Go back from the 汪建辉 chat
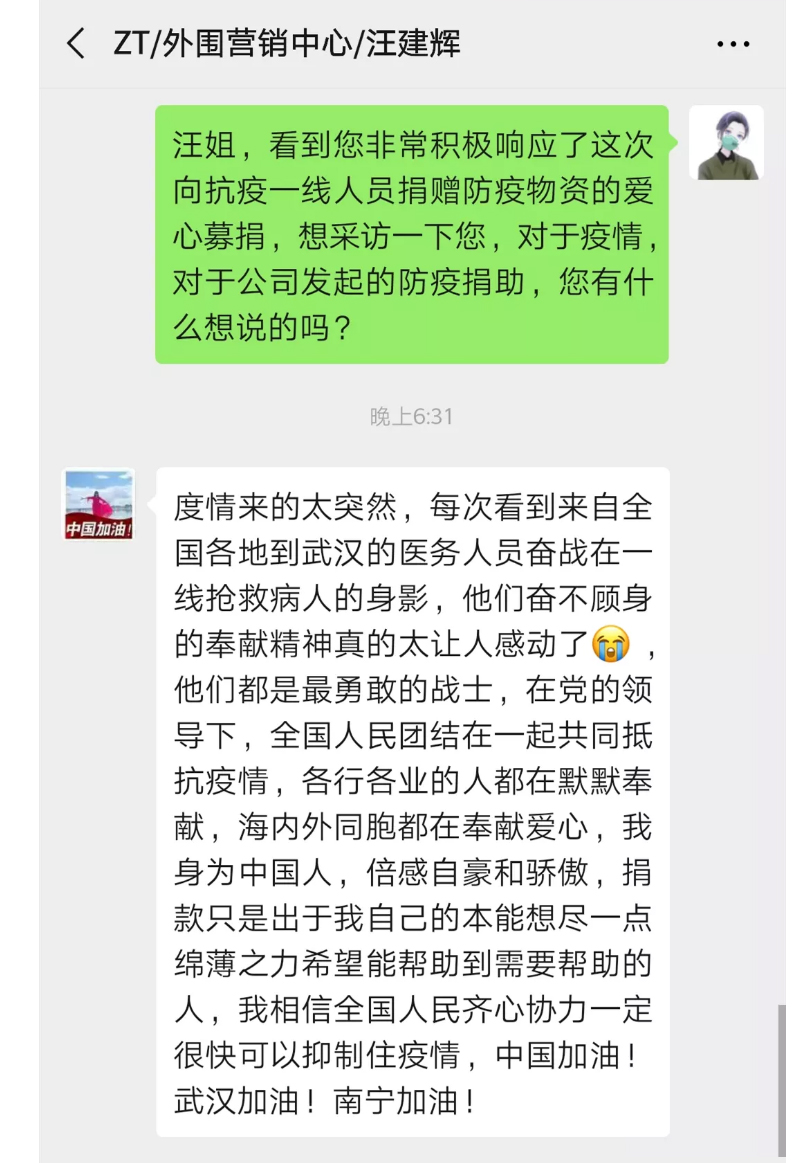The image size is (811, 1163). tap(76, 44)
